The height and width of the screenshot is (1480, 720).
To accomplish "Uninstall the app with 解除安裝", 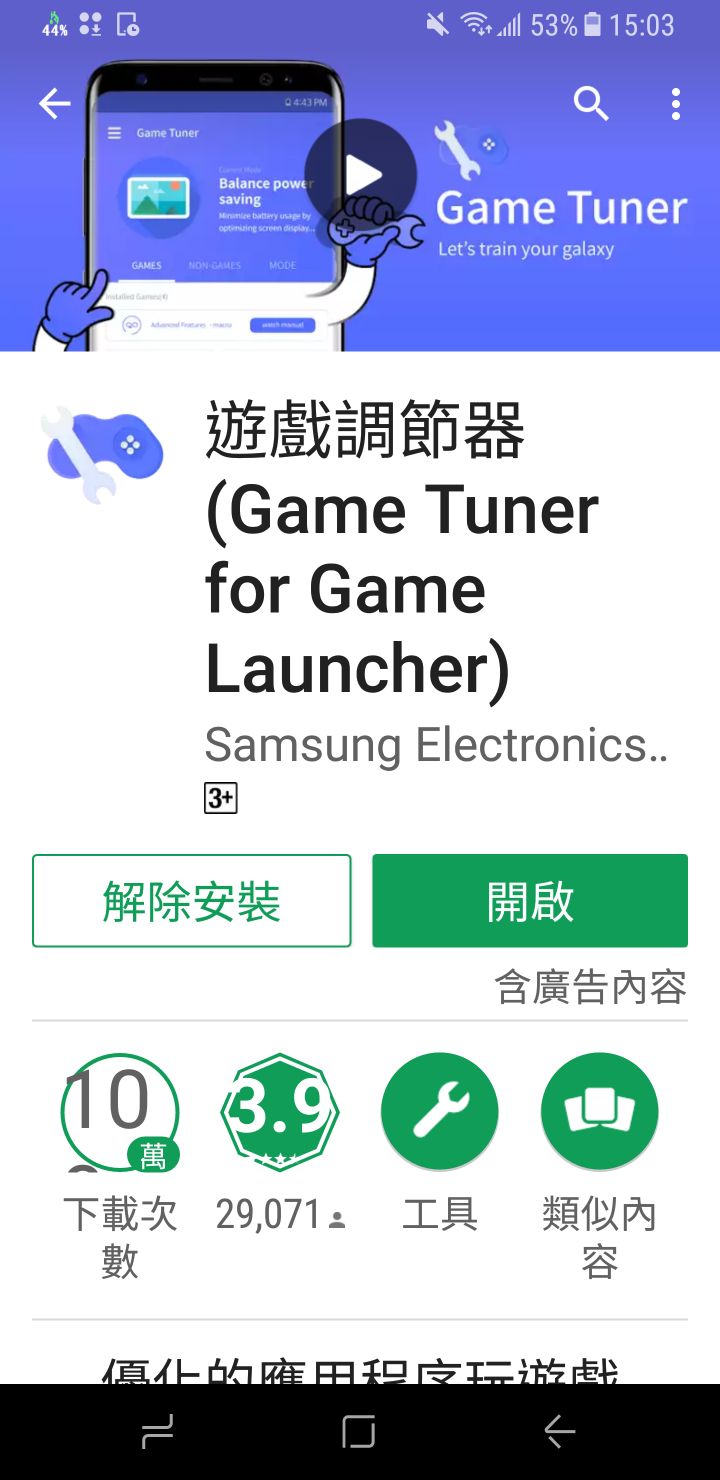I will (x=192, y=901).
